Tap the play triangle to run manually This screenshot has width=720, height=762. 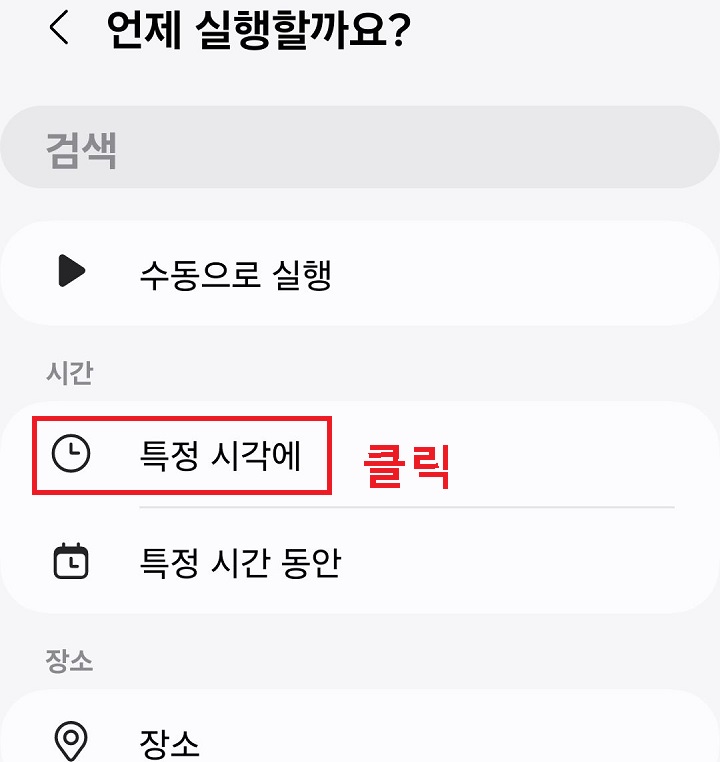coord(70,272)
